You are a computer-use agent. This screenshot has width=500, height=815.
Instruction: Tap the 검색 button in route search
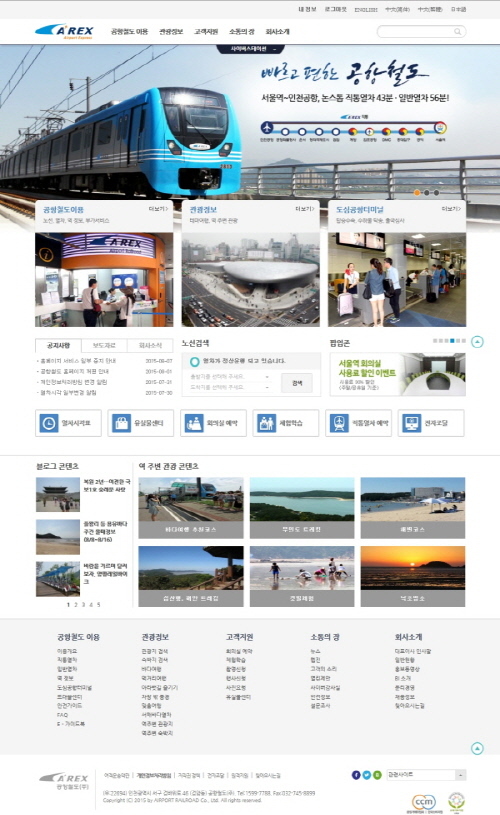297,383
